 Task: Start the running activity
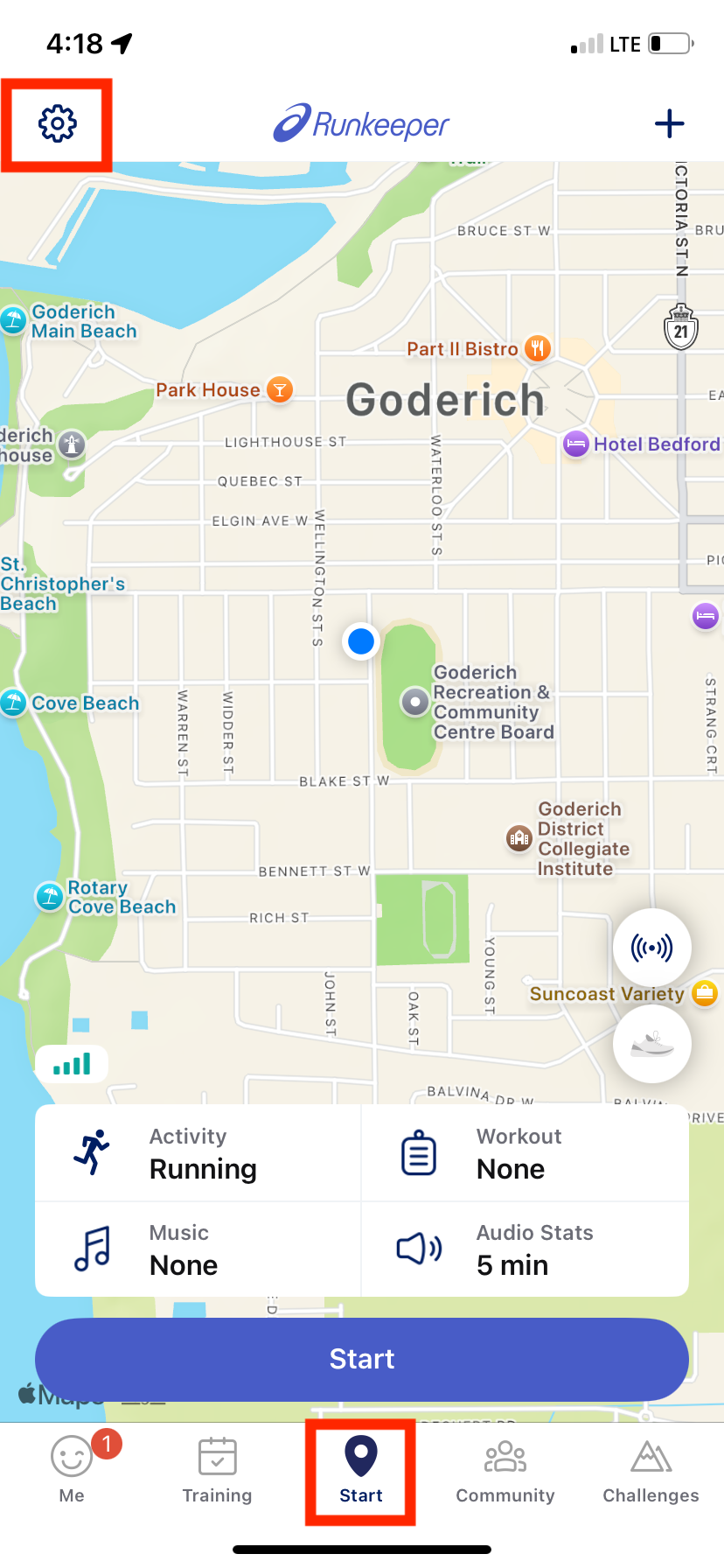362,1359
